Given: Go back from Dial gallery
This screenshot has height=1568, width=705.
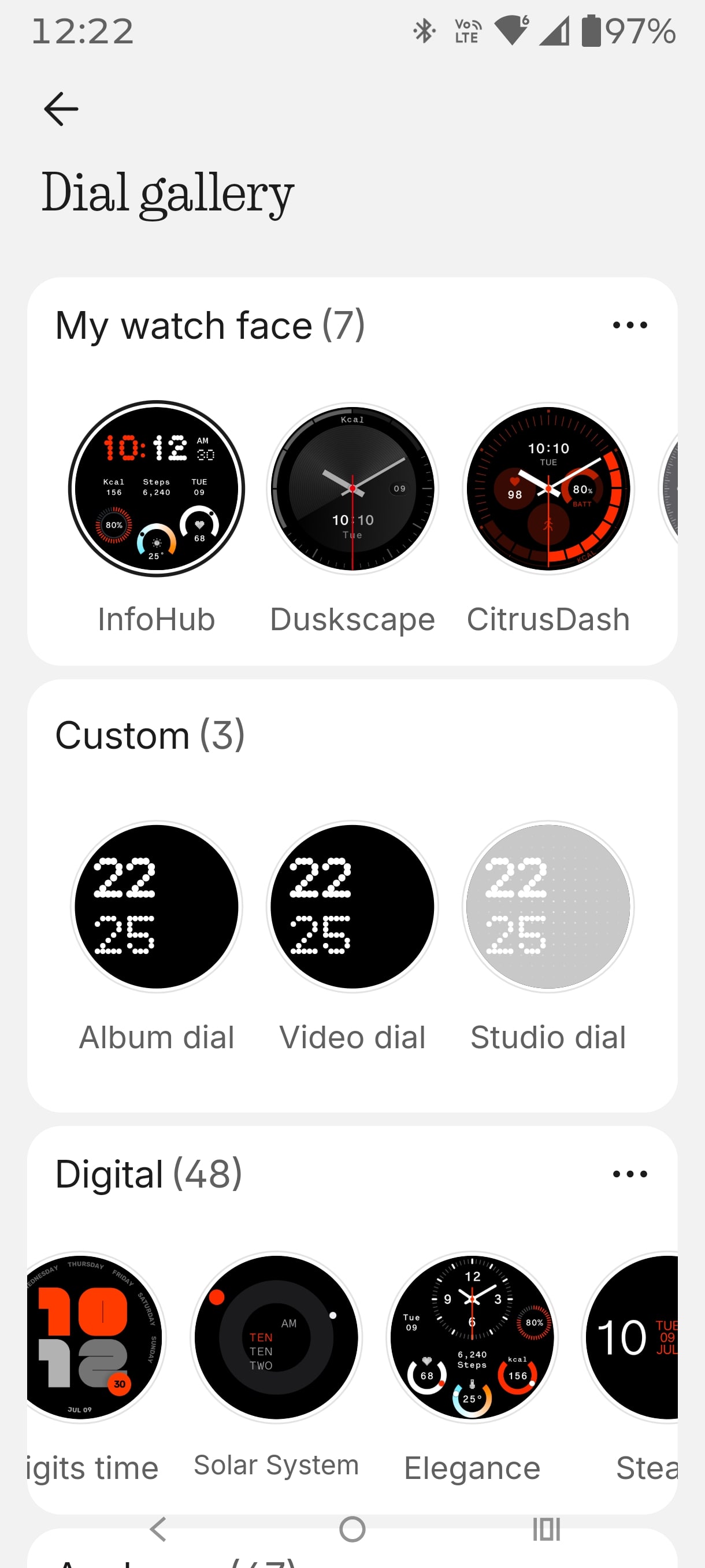Looking at the screenshot, I should tap(61, 109).
